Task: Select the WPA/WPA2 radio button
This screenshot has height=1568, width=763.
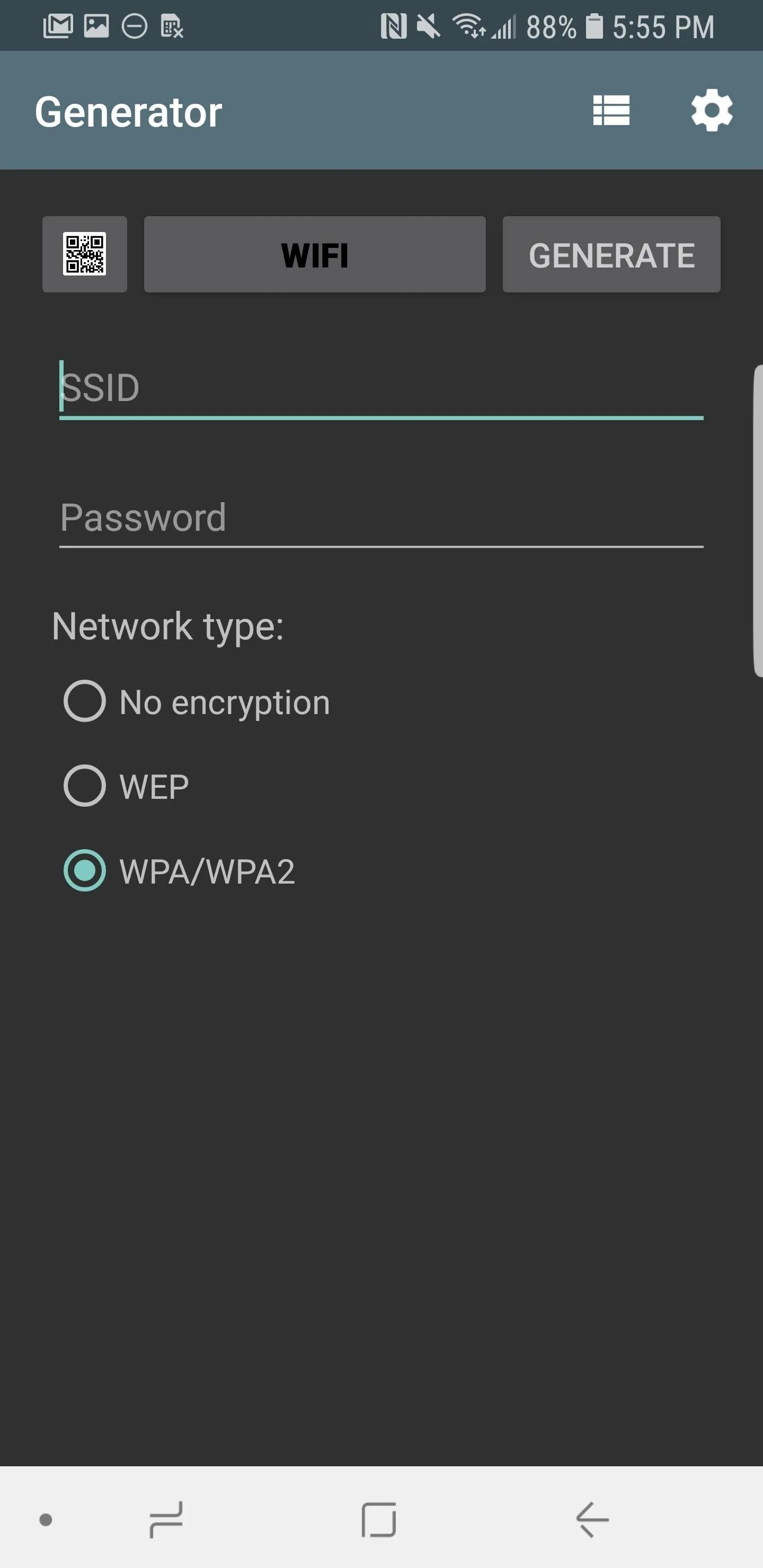Action: coord(179,870)
